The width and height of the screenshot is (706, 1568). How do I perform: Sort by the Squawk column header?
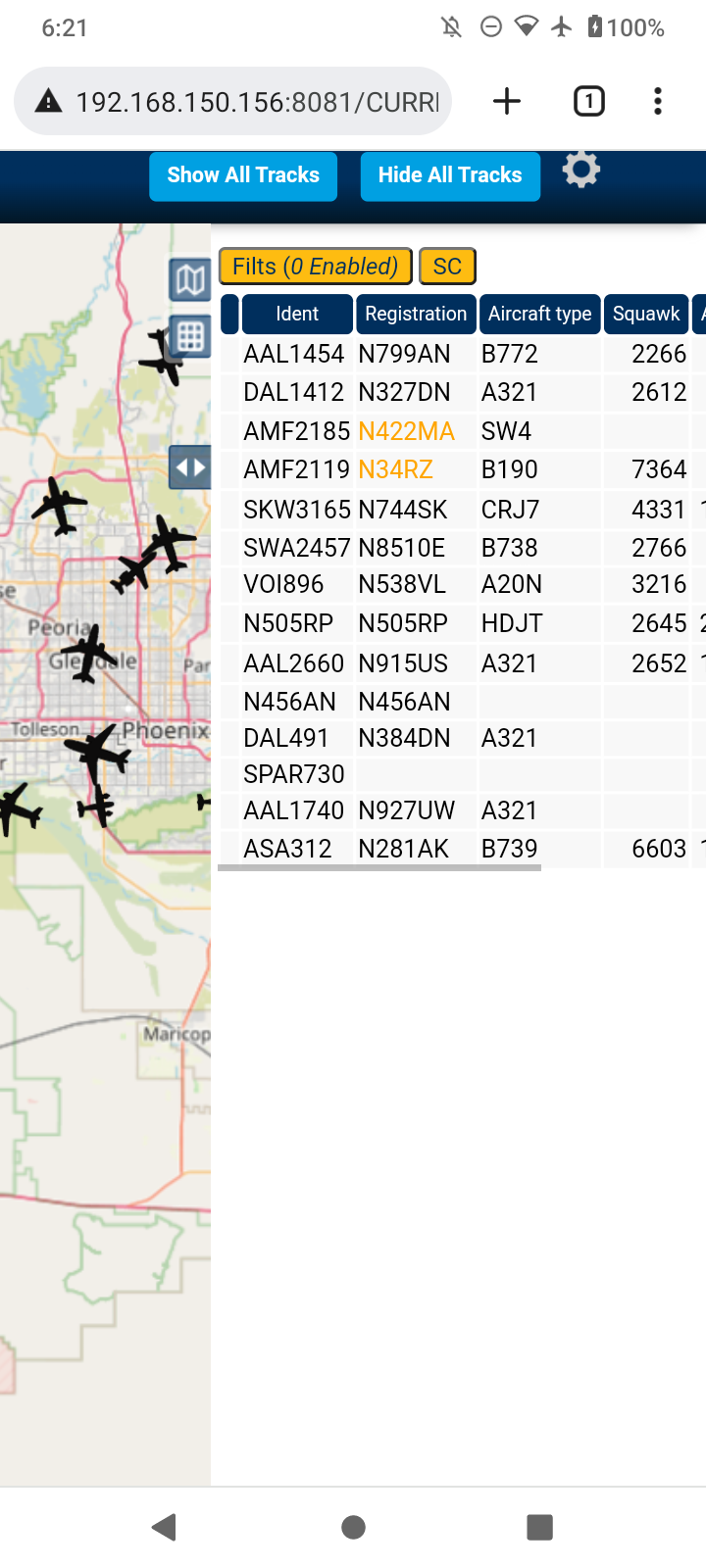pyautogui.click(x=646, y=314)
